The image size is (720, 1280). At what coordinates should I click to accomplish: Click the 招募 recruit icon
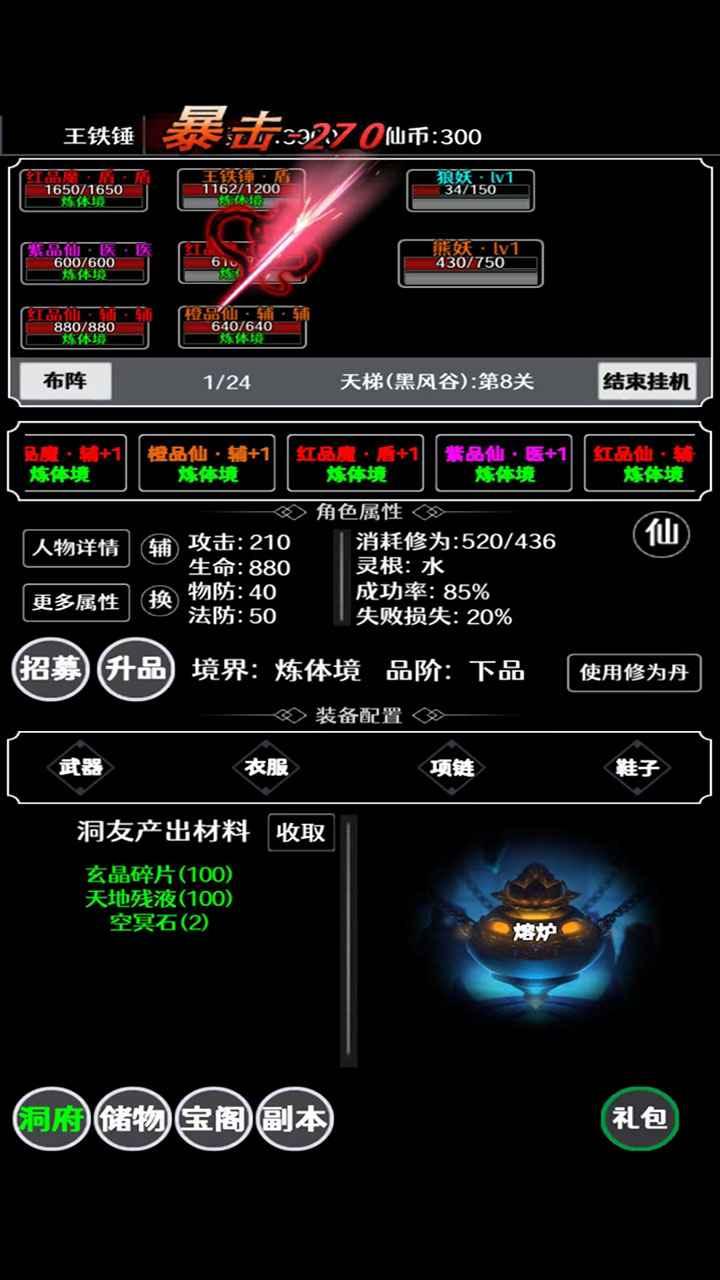49,670
